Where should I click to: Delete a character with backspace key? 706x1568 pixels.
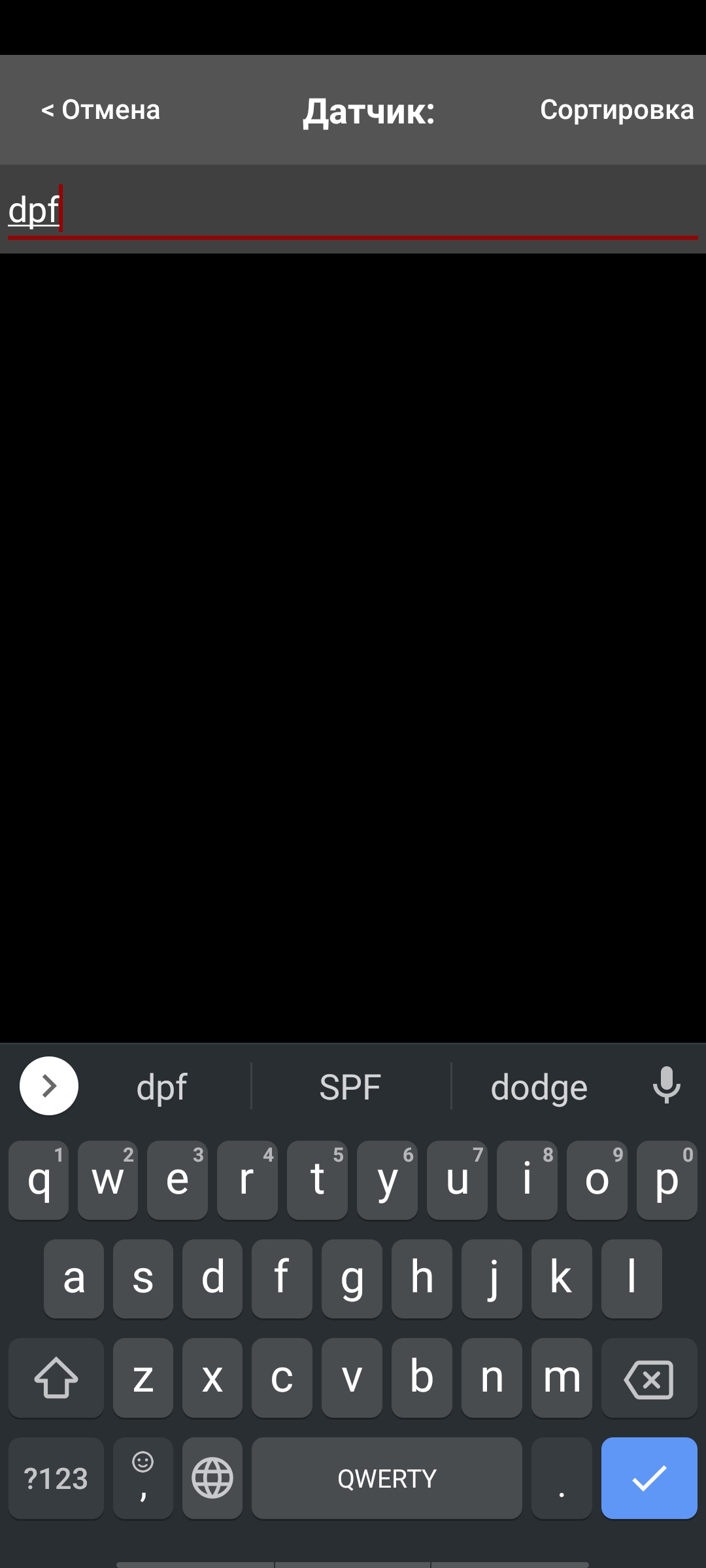tap(649, 1379)
